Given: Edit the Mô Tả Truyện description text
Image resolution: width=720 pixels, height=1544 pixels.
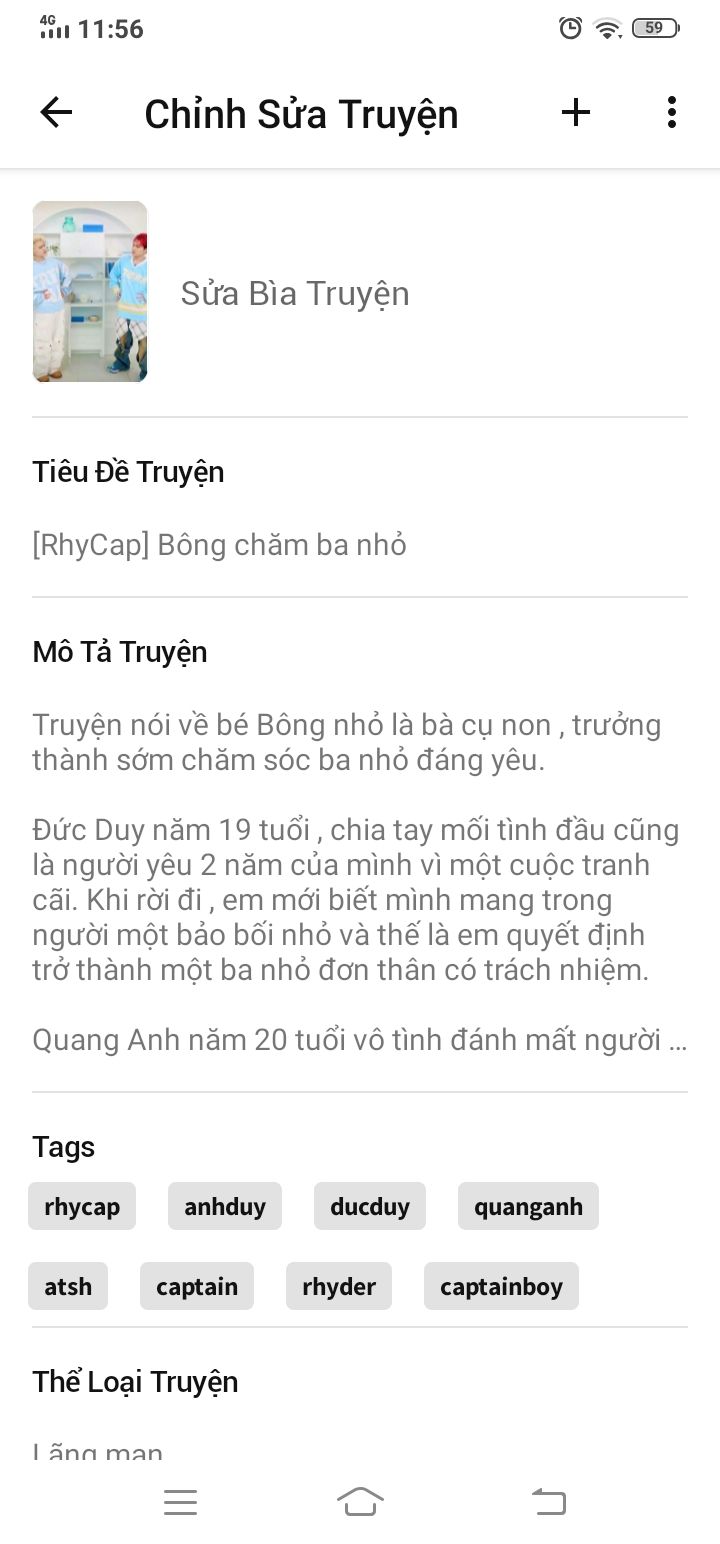Looking at the screenshot, I should pyautogui.click(x=360, y=882).
